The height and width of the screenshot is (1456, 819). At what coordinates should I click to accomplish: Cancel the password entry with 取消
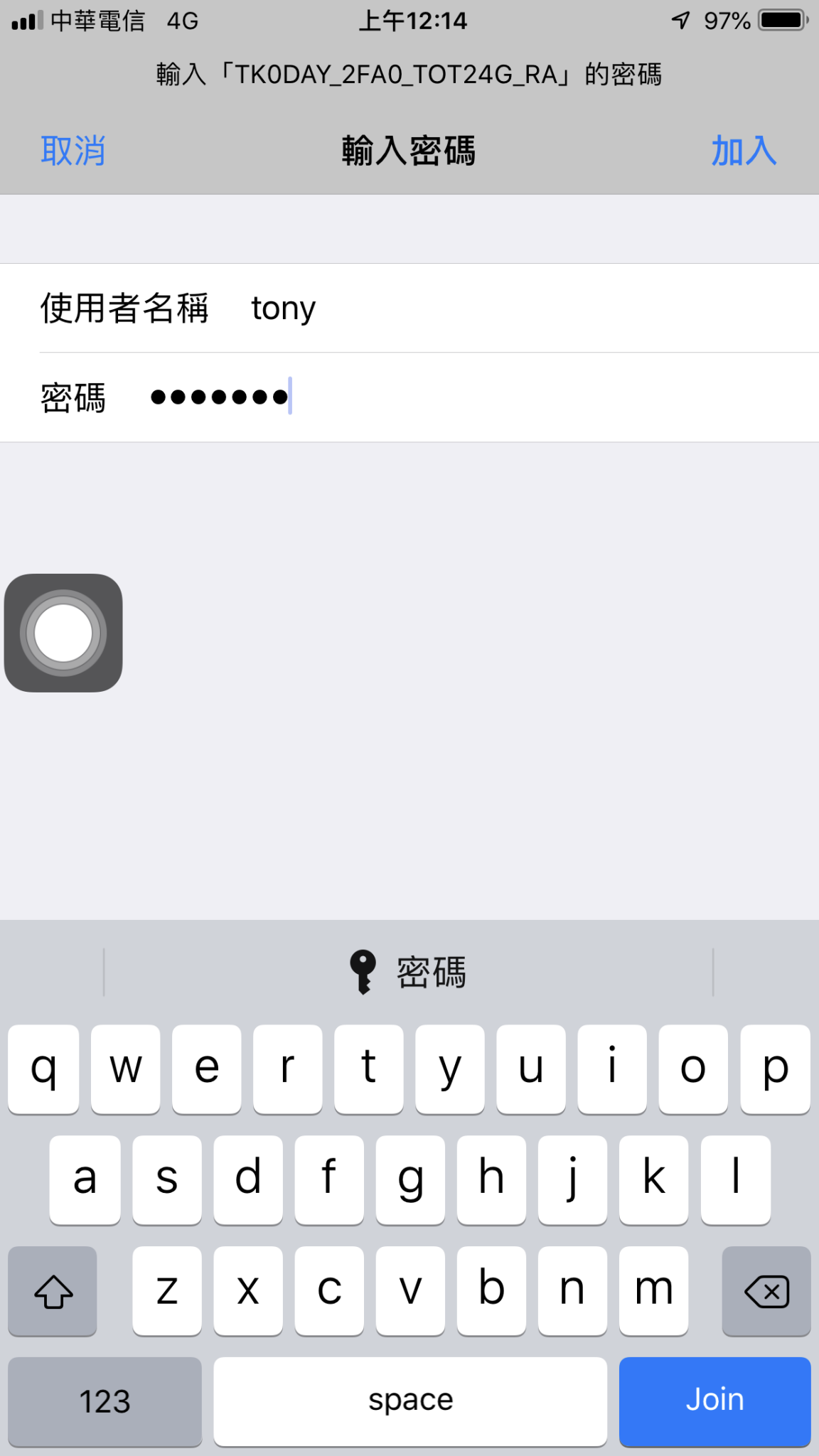coord(73,151)
